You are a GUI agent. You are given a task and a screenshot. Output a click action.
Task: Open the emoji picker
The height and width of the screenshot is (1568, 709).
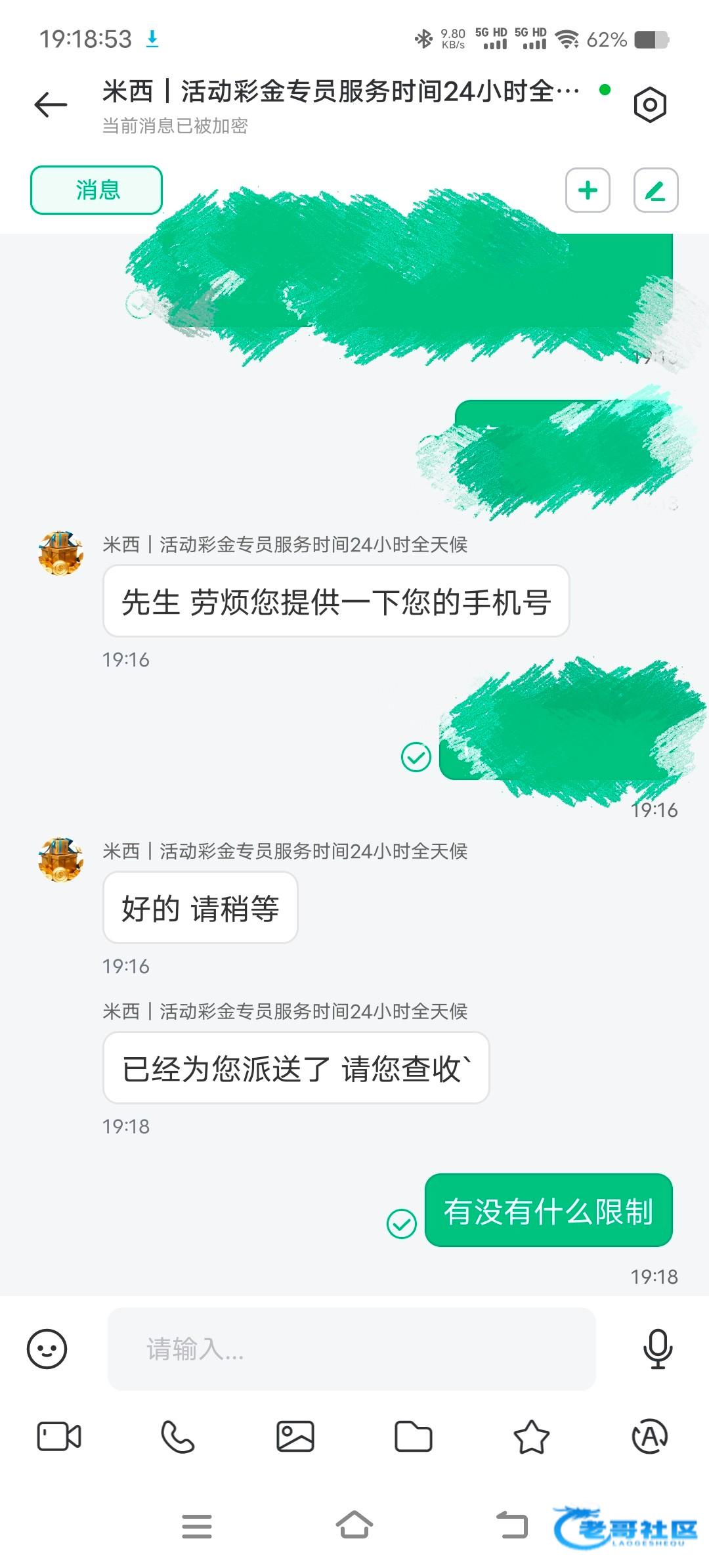(x=47, y=1349)
